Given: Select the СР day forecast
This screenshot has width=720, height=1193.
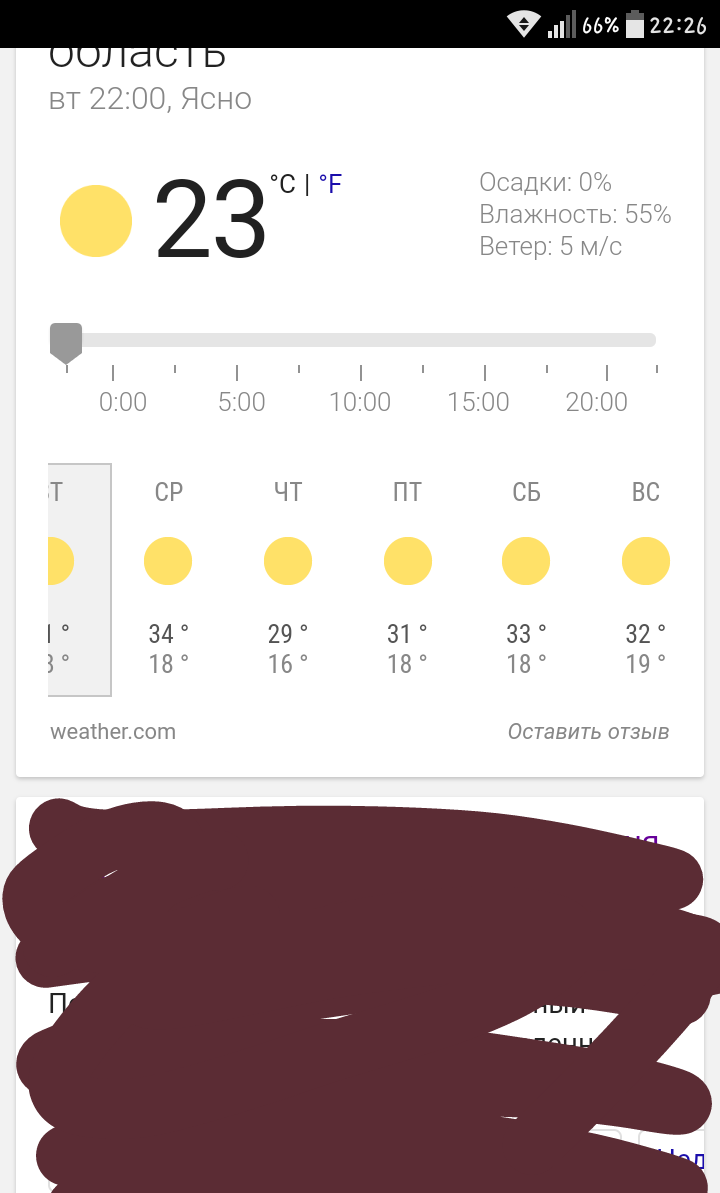Looking at the screenshot, I should (x=168, y=578).
